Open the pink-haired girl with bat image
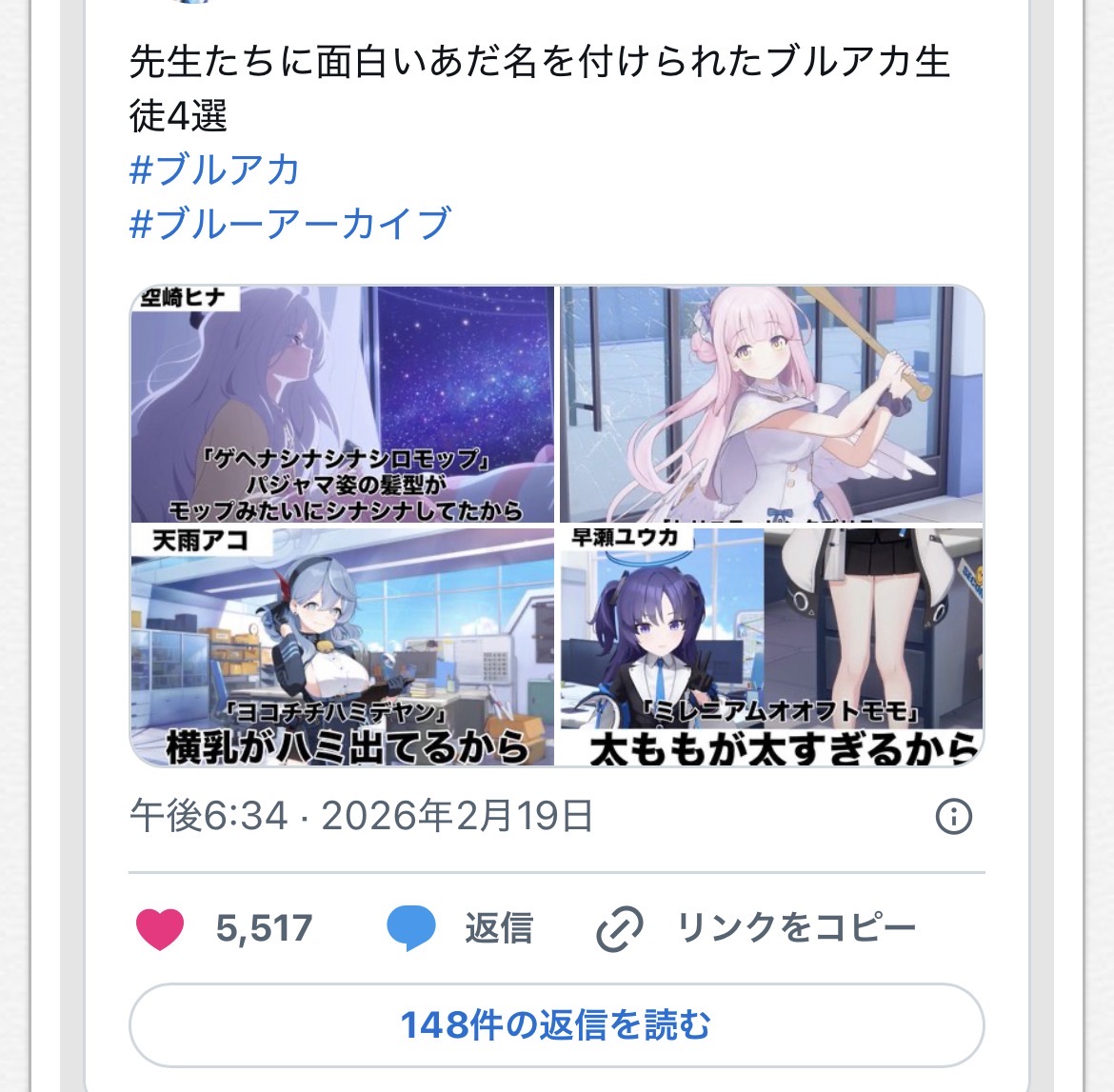1114x1092 pixels. pos(771,405)
